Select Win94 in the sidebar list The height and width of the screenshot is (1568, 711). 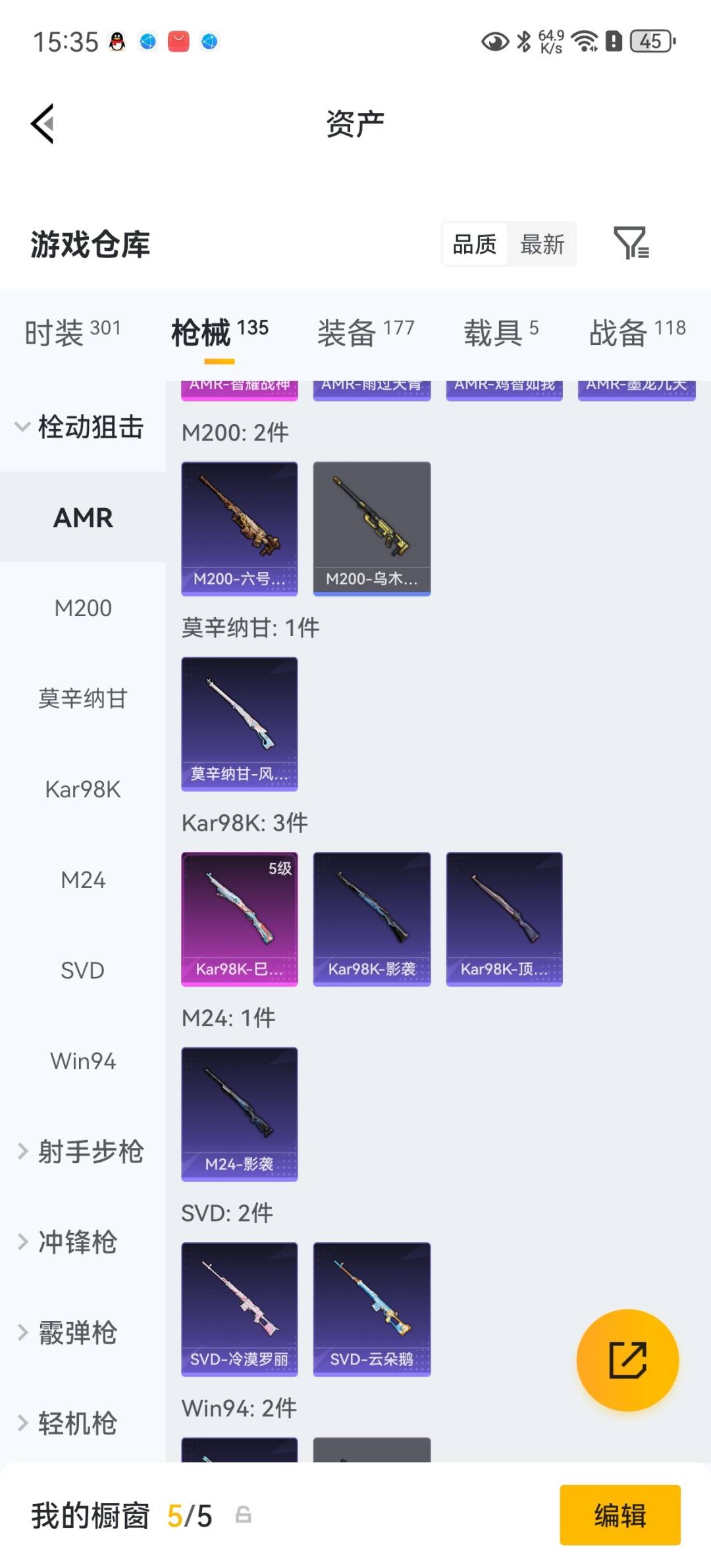pyautogui.click(x=84, y=1061)
